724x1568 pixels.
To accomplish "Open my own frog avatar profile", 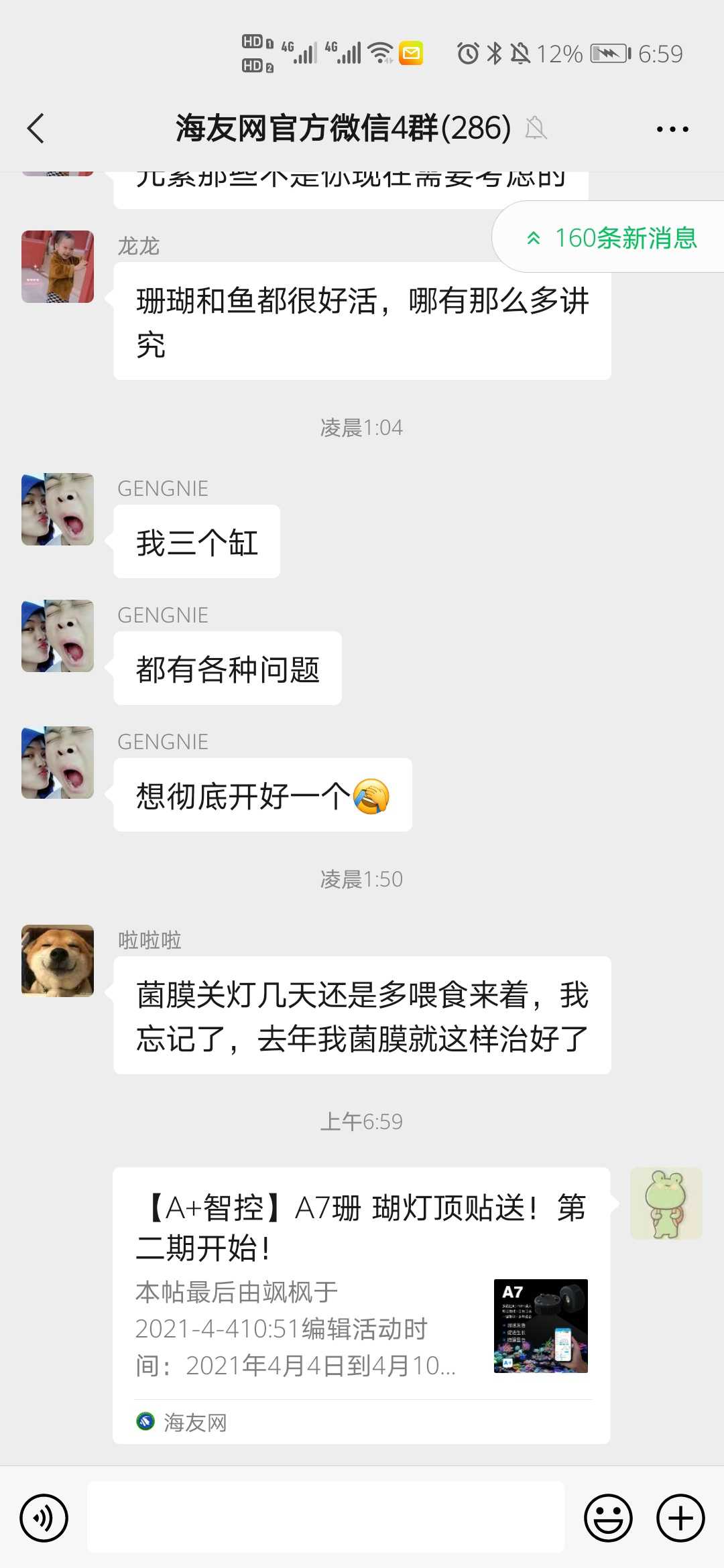I will pos(666,1203).
